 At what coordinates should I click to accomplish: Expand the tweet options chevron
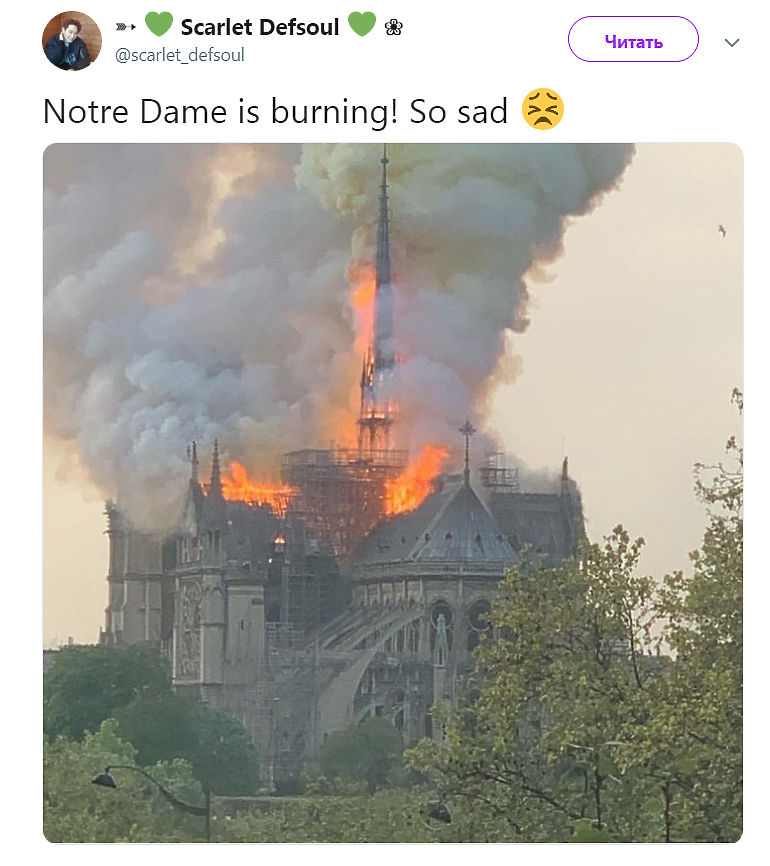732,42
